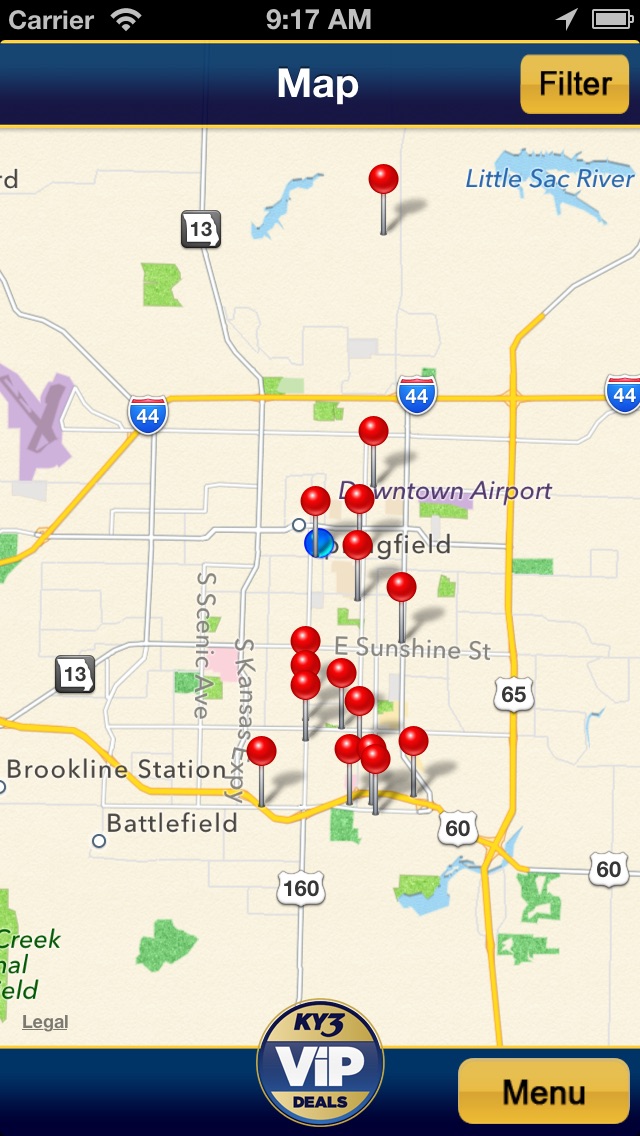Tap the blue current location dot
640x1136 pixels.
tap(318, 543)
